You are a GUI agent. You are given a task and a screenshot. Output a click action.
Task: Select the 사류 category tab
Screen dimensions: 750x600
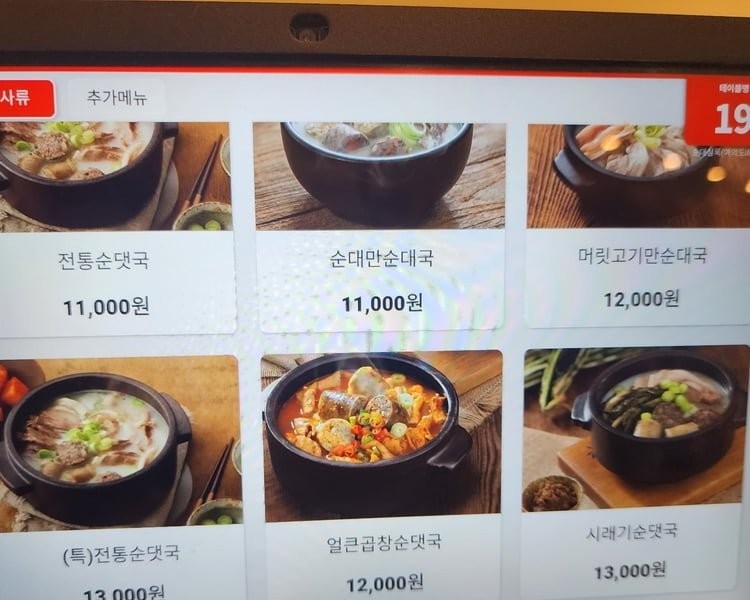pyautogui.click(x=24, y=98)
